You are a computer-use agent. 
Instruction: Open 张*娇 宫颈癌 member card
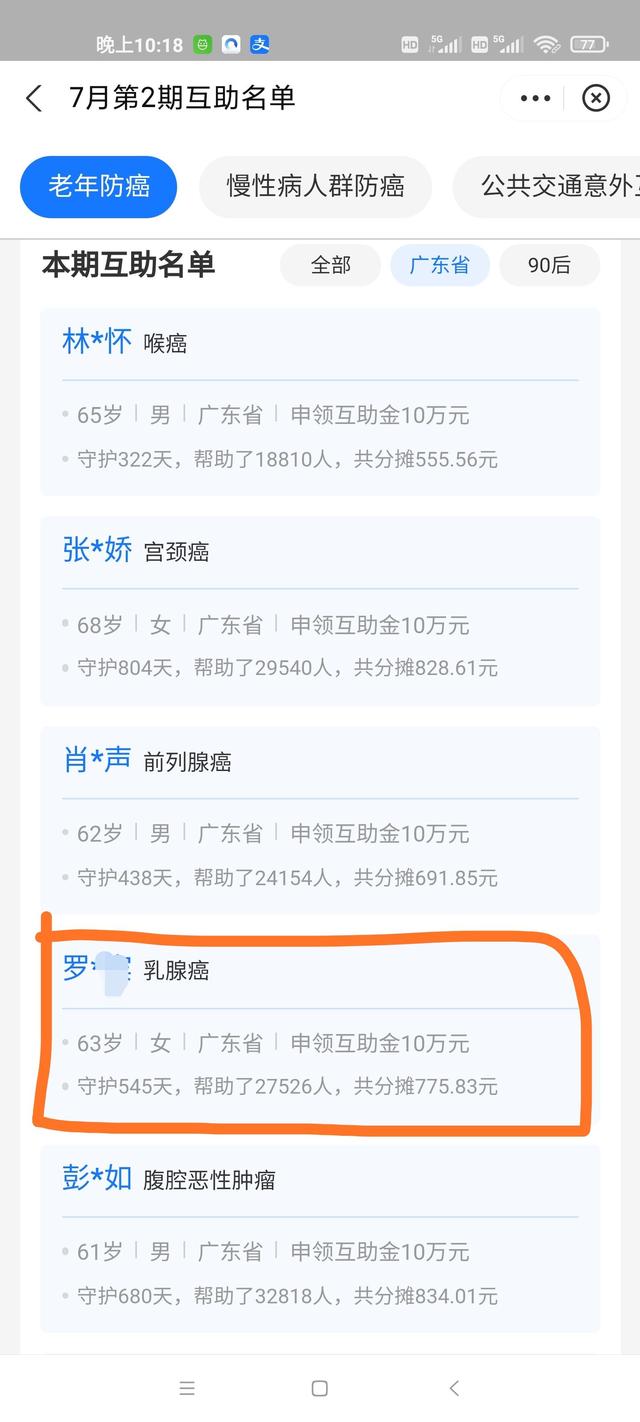pos(320,610)
